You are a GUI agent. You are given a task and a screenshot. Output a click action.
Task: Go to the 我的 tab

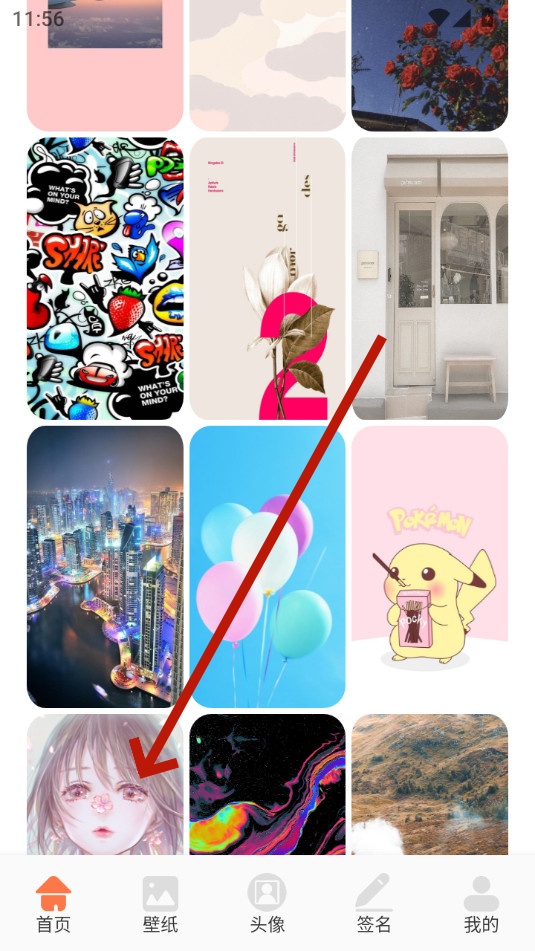point(481,904)
